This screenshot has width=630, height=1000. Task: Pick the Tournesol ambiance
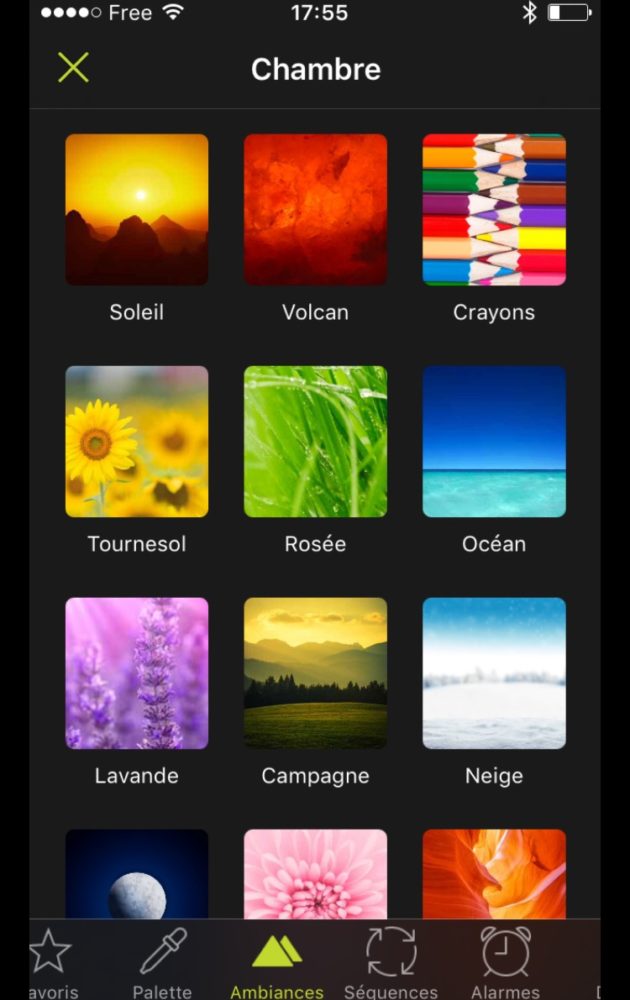137,441
